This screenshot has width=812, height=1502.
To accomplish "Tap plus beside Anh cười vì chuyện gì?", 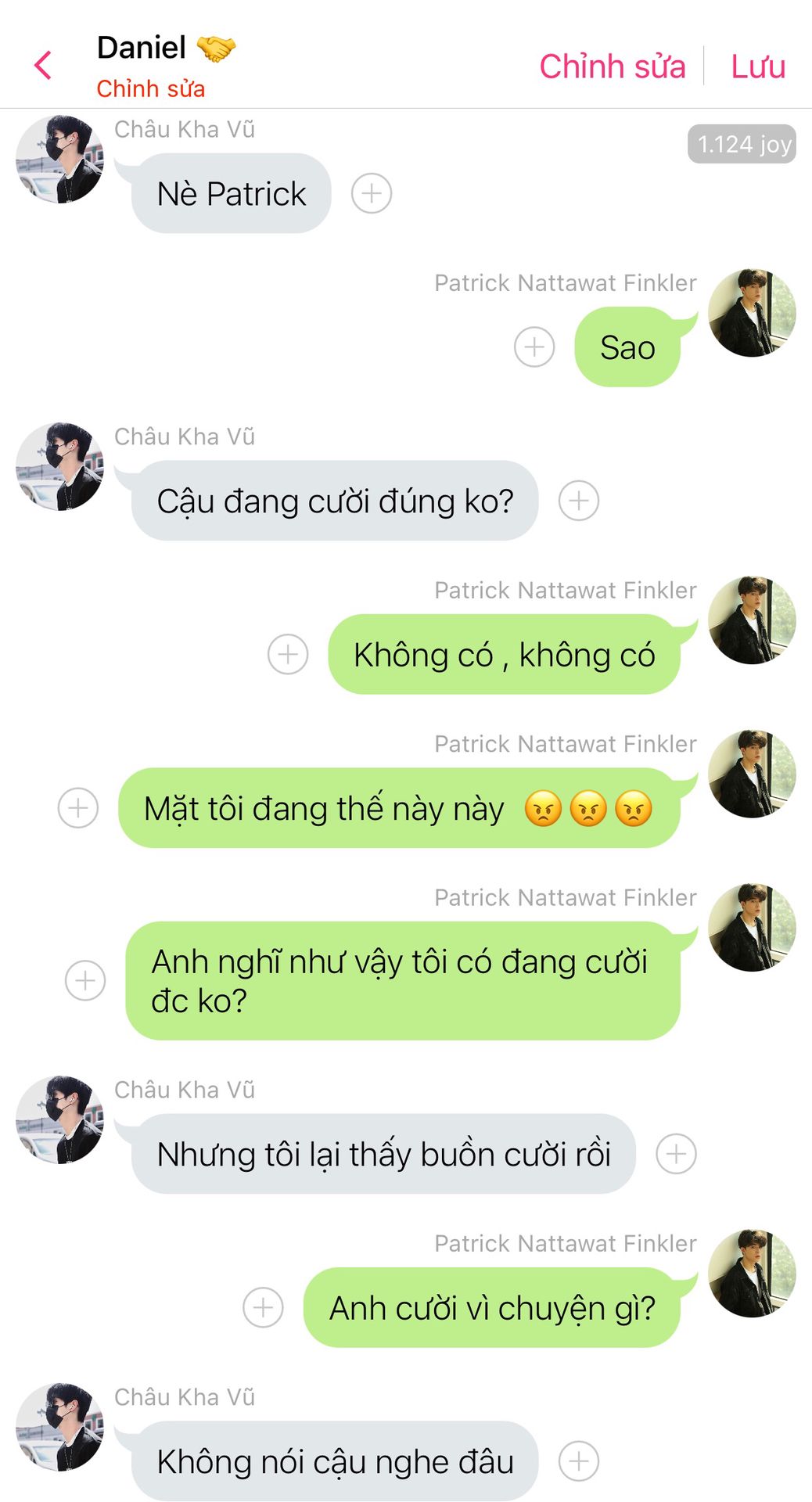I will point(263,1307).
